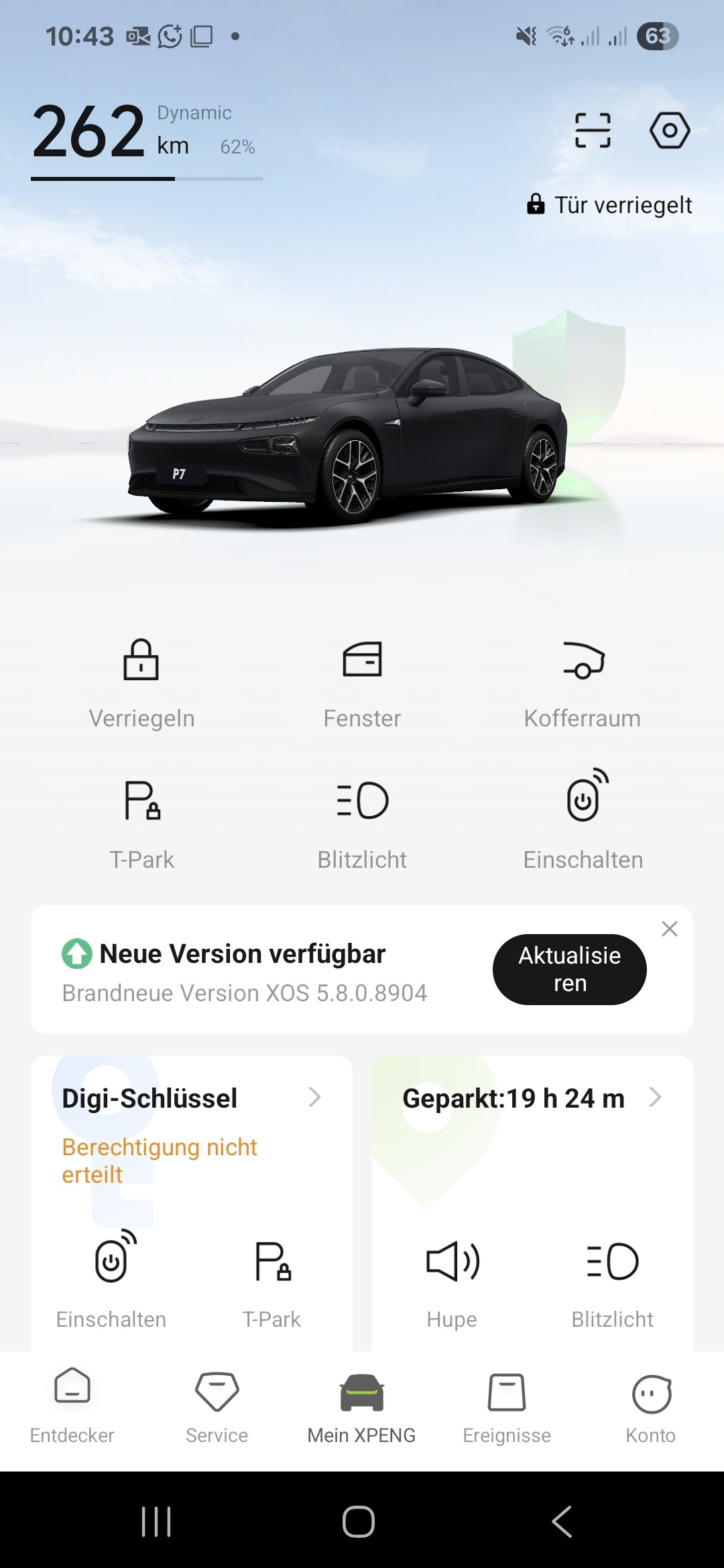Image resolution: width=724 pixels, height=1568 pixels.
Task: Start update with the Aktualisieren button
Action: coord(569,969)
